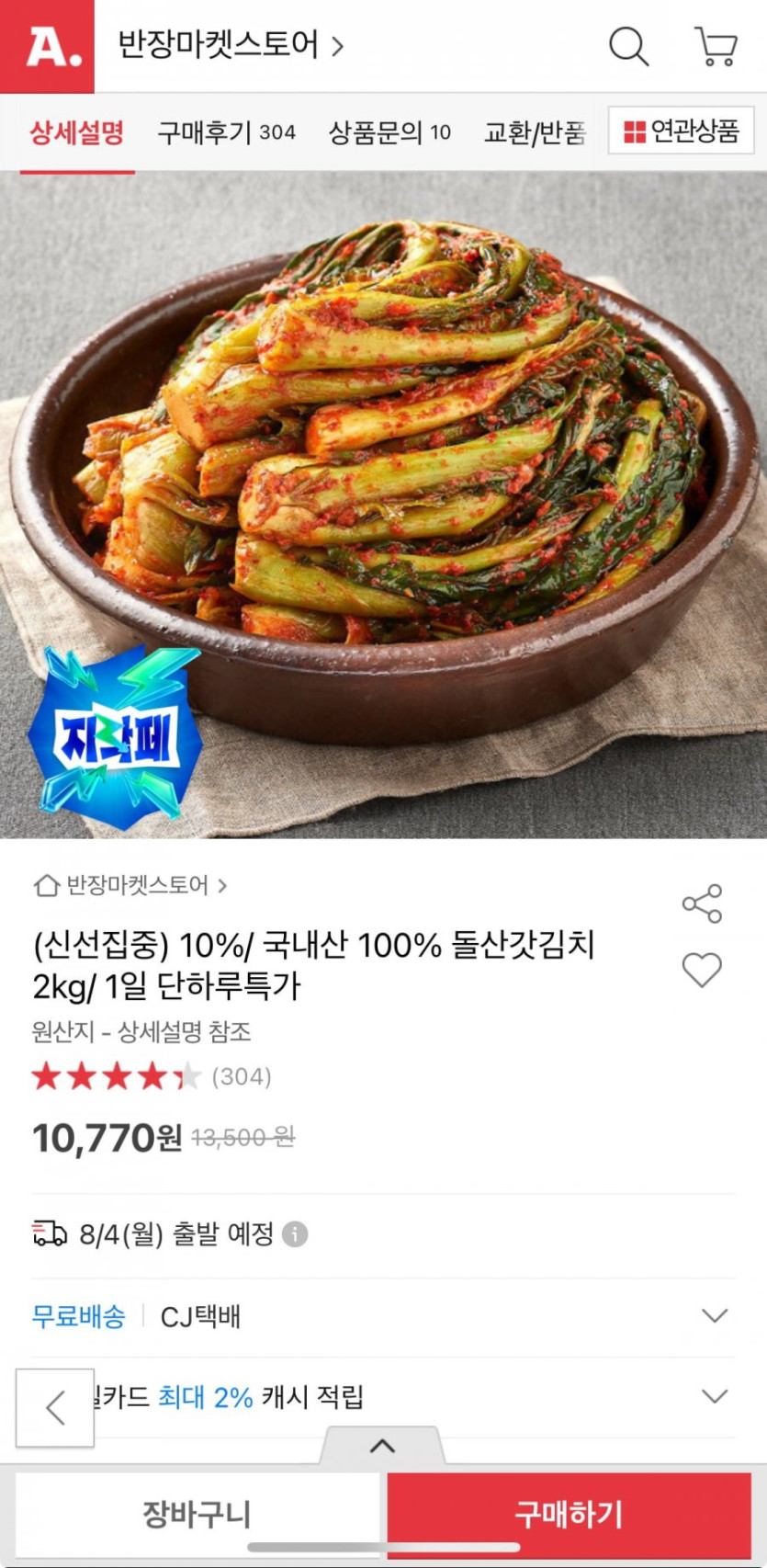Viewport: 767px width, 1568px height.
Task: Open the search icon in header
Action: point(628,45)
